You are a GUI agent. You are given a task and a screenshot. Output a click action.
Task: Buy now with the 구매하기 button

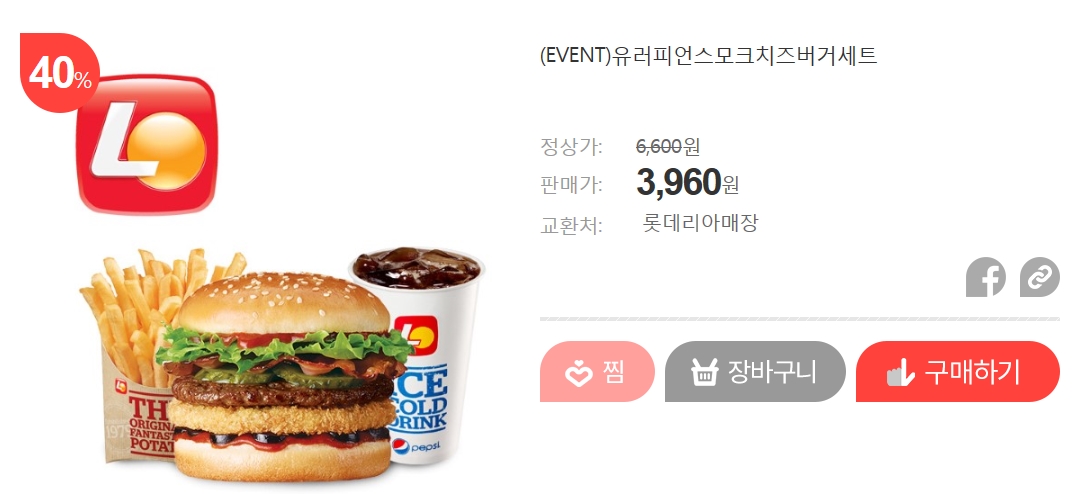point(957,372)
